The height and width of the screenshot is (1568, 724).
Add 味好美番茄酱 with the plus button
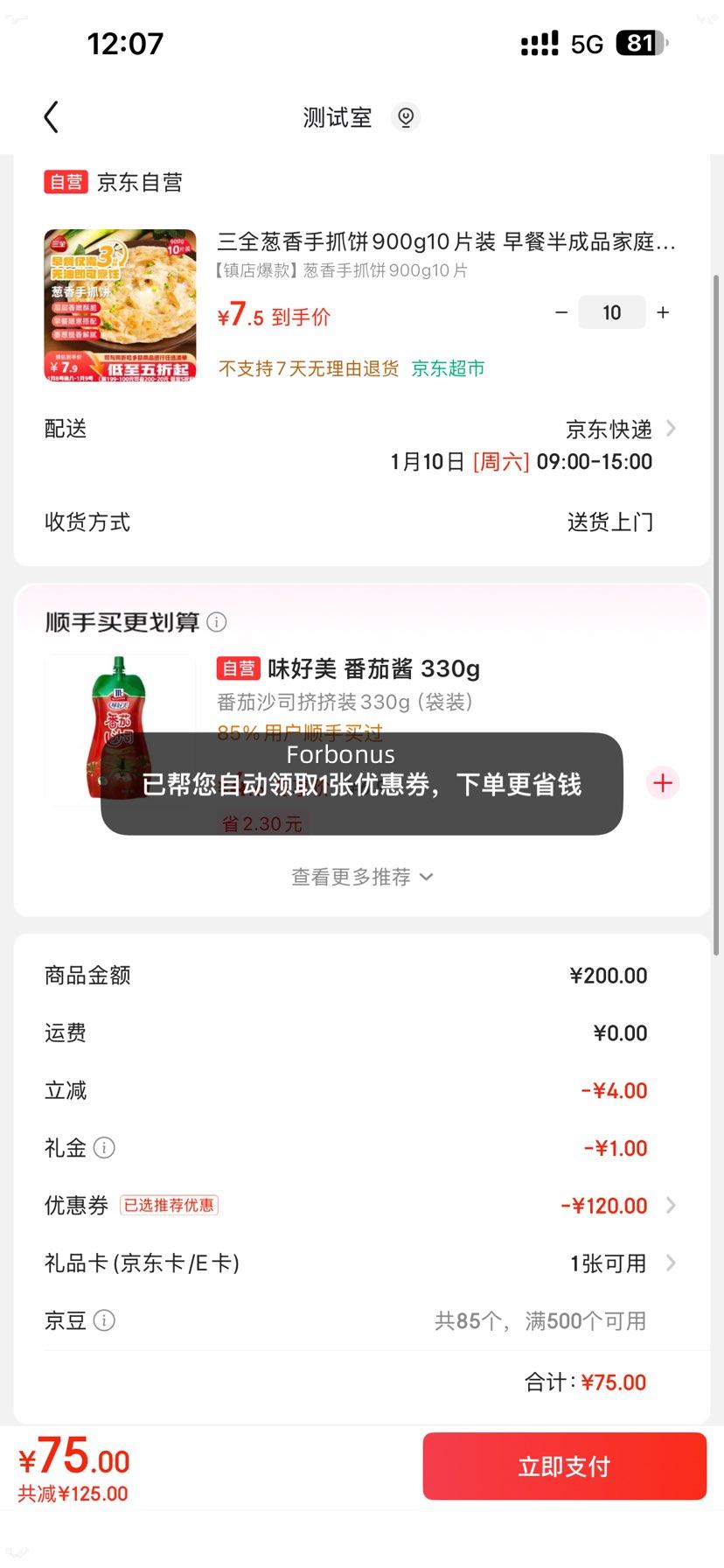(x=663, y=782)
